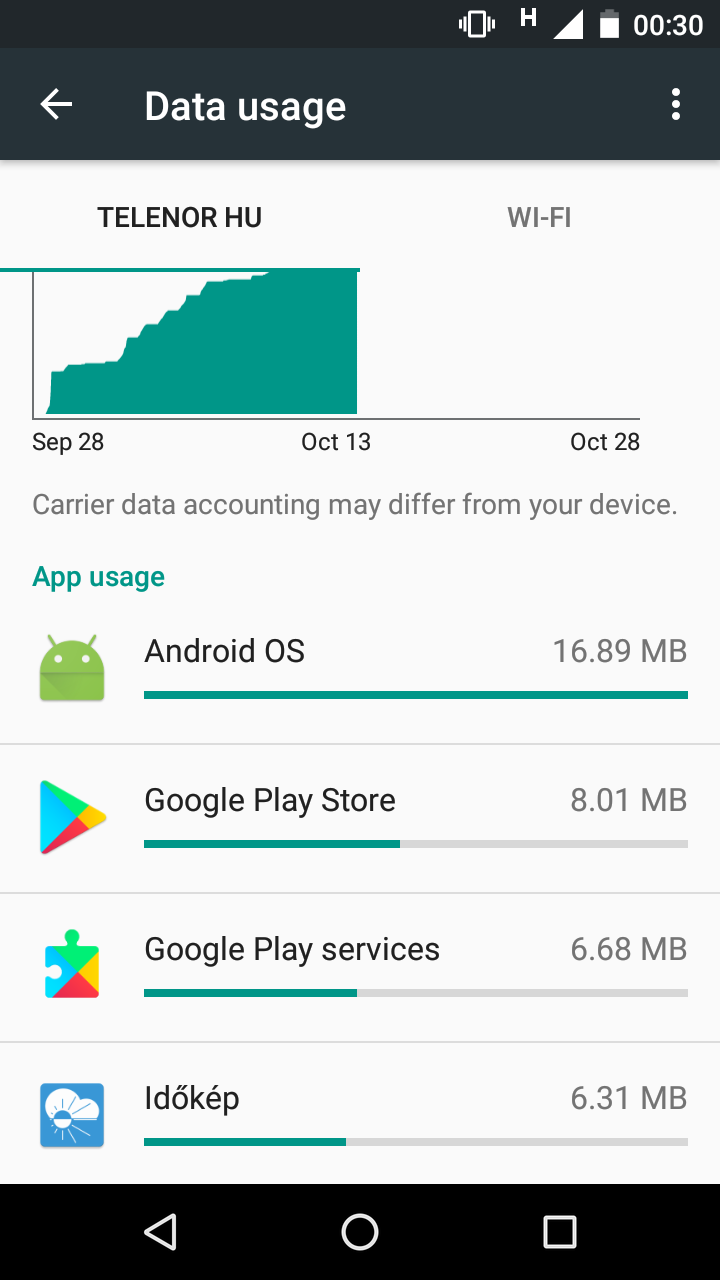This screenshot has height=1280, width=720.
Task: Open the overflow menu
Action: 676,105
